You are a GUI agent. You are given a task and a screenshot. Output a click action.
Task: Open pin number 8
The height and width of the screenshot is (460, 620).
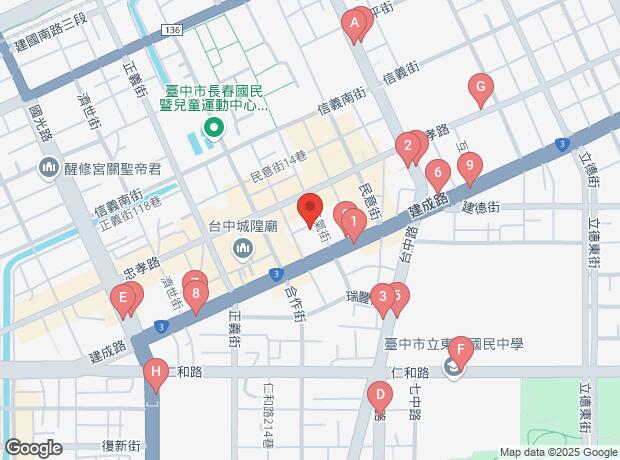tap(196, 295)
